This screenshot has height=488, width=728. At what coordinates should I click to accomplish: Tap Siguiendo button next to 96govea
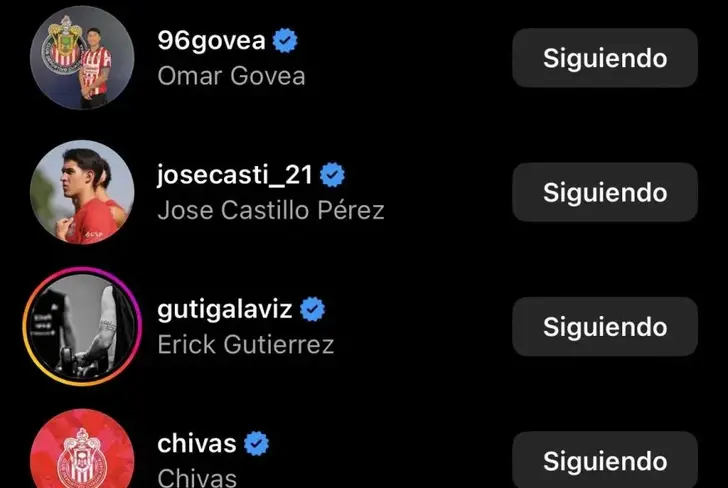[604, 58]
